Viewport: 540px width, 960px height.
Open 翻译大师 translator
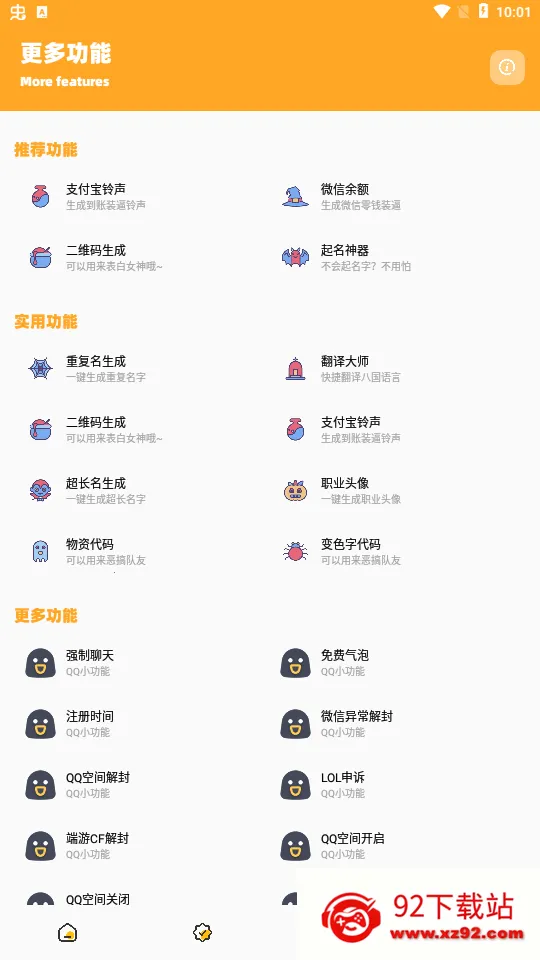(397, 369)
